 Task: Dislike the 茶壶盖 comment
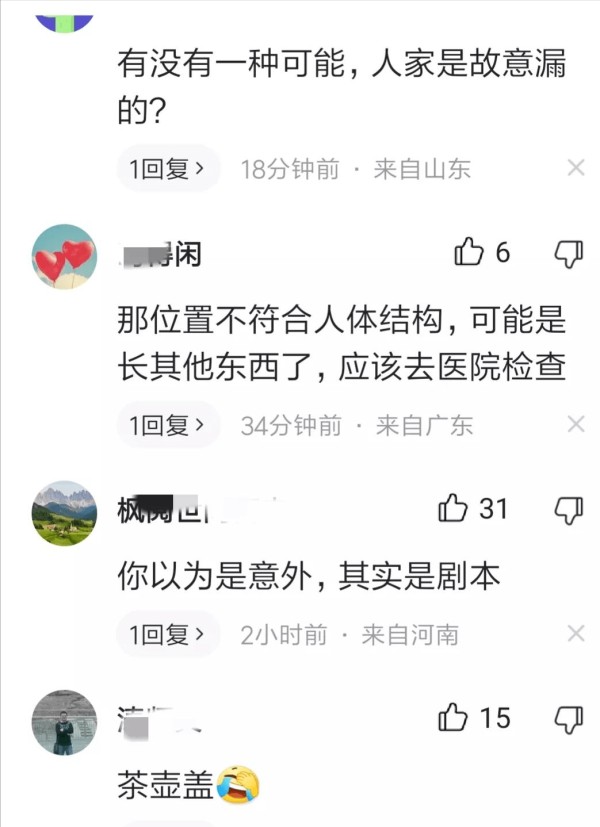(x=568, y=718)
